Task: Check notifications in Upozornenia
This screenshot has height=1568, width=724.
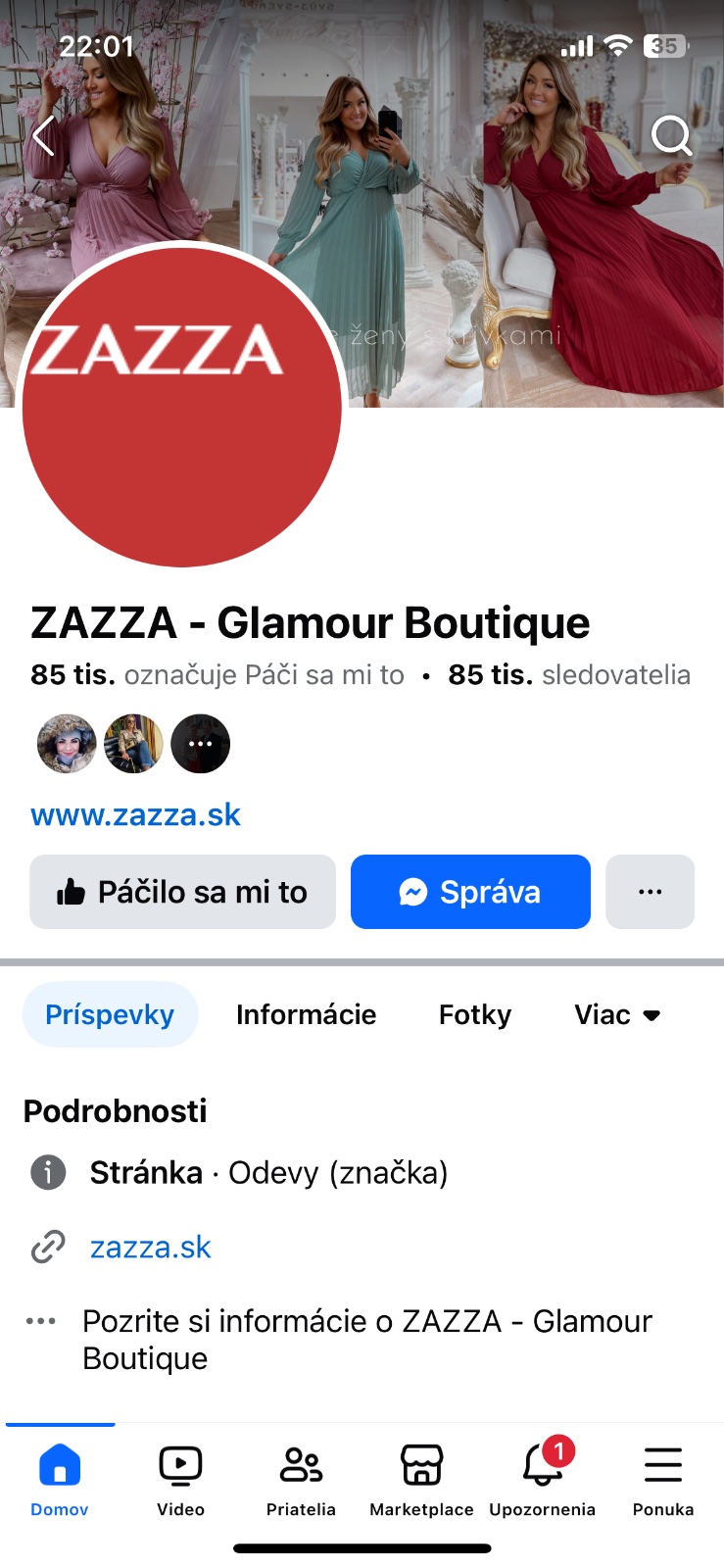Action: pyautogui.click(x=542, y=1480)
